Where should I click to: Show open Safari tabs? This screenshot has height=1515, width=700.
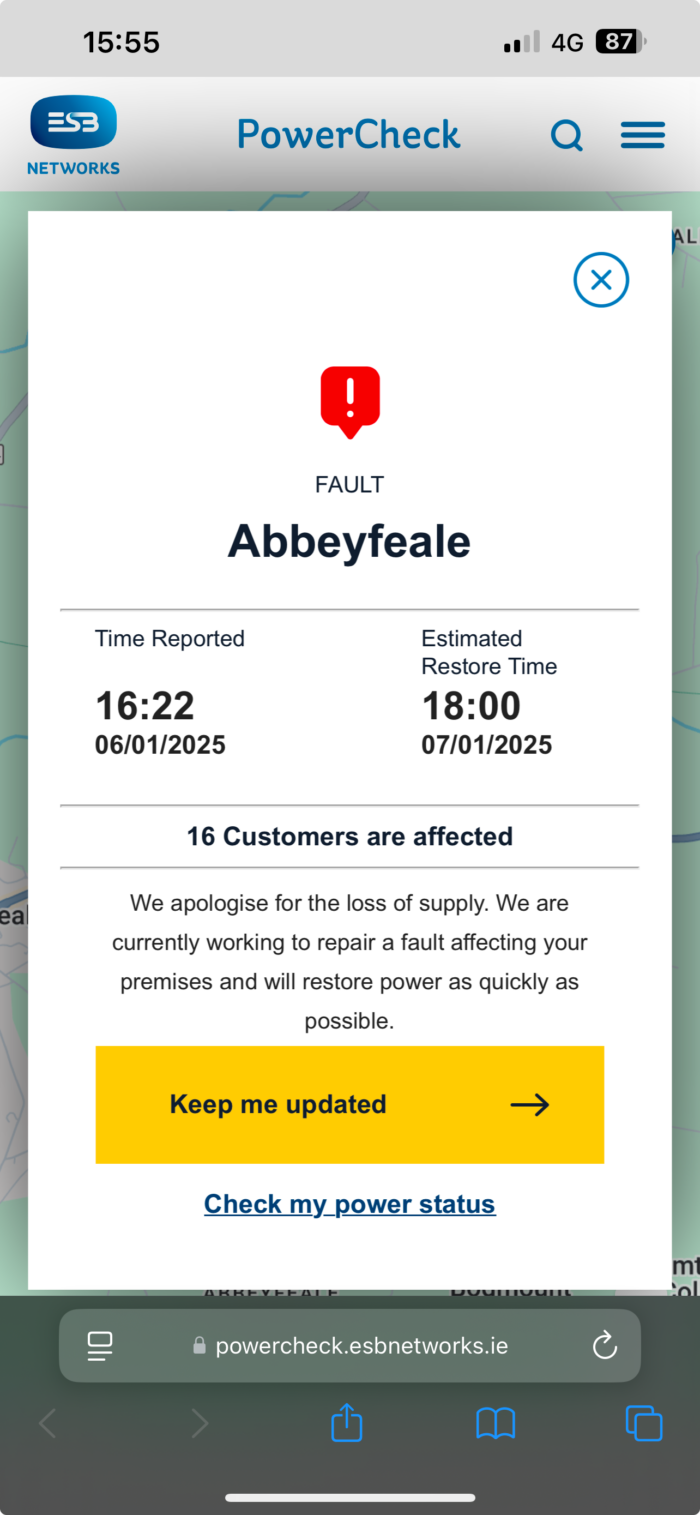coord(643,1423)
